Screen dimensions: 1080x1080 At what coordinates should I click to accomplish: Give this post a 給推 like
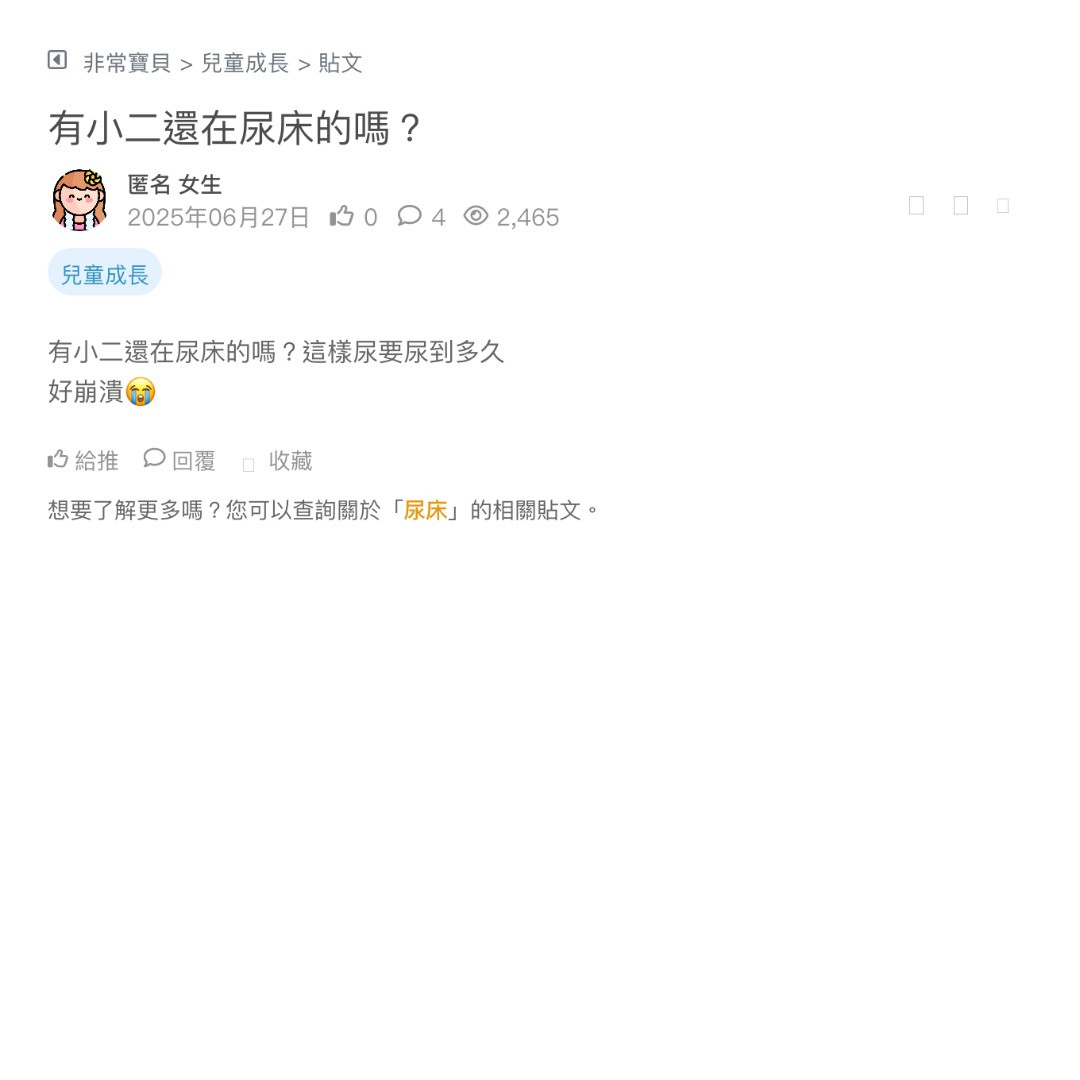pos(84,460)
